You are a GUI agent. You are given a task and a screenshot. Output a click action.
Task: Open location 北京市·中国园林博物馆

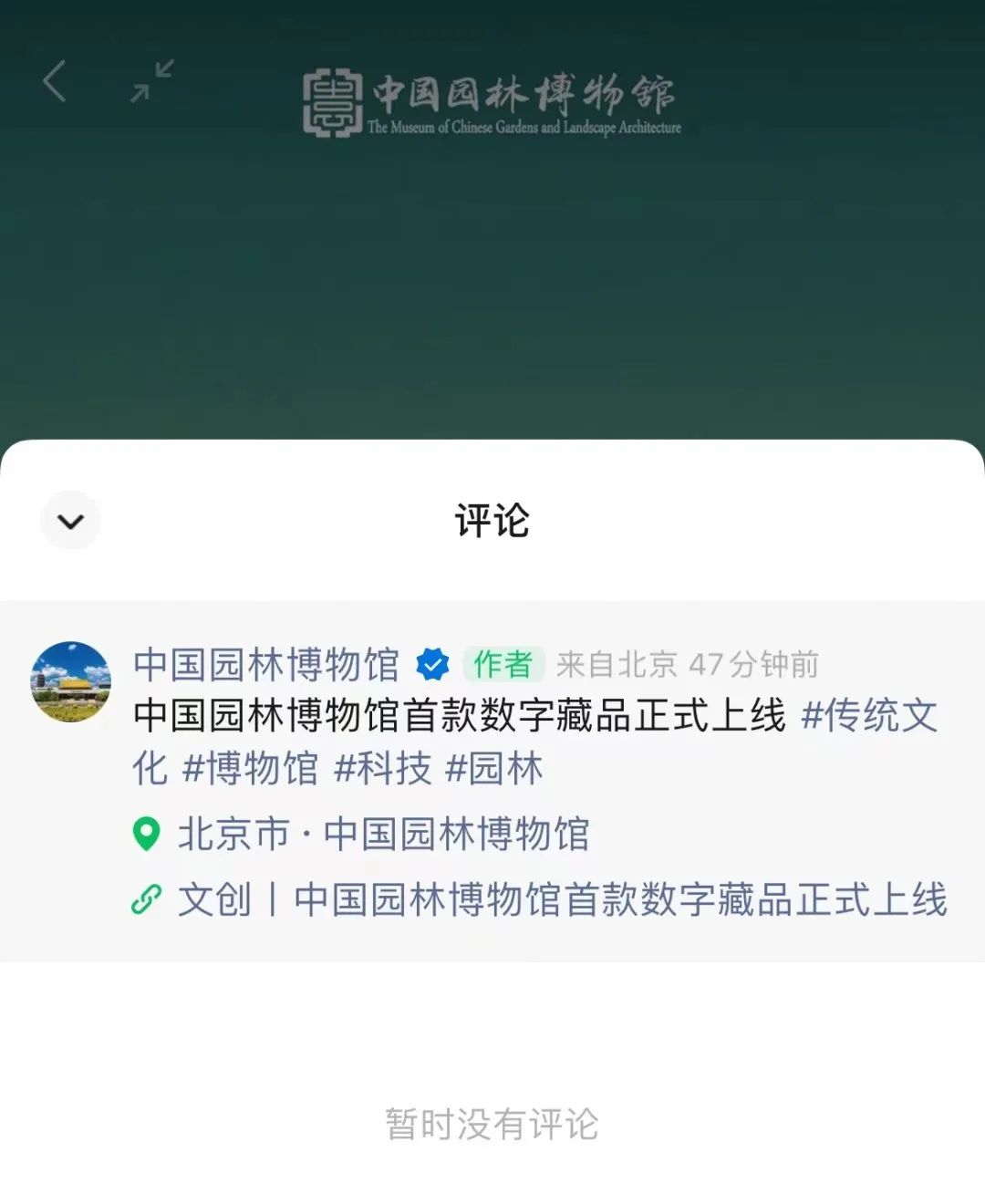[383, 834]
